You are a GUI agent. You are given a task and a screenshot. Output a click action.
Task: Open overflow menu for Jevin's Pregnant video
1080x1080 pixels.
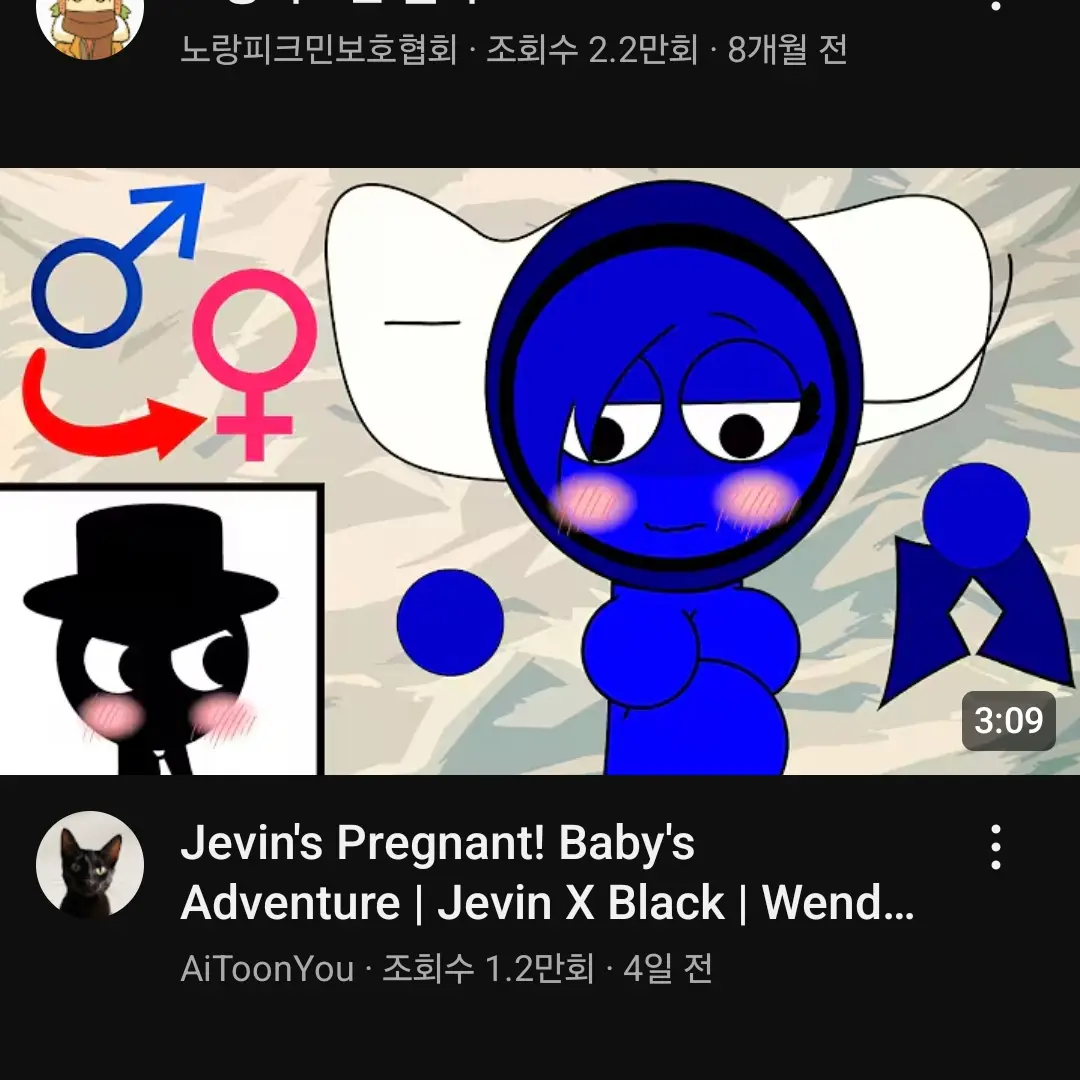(995, 848)
